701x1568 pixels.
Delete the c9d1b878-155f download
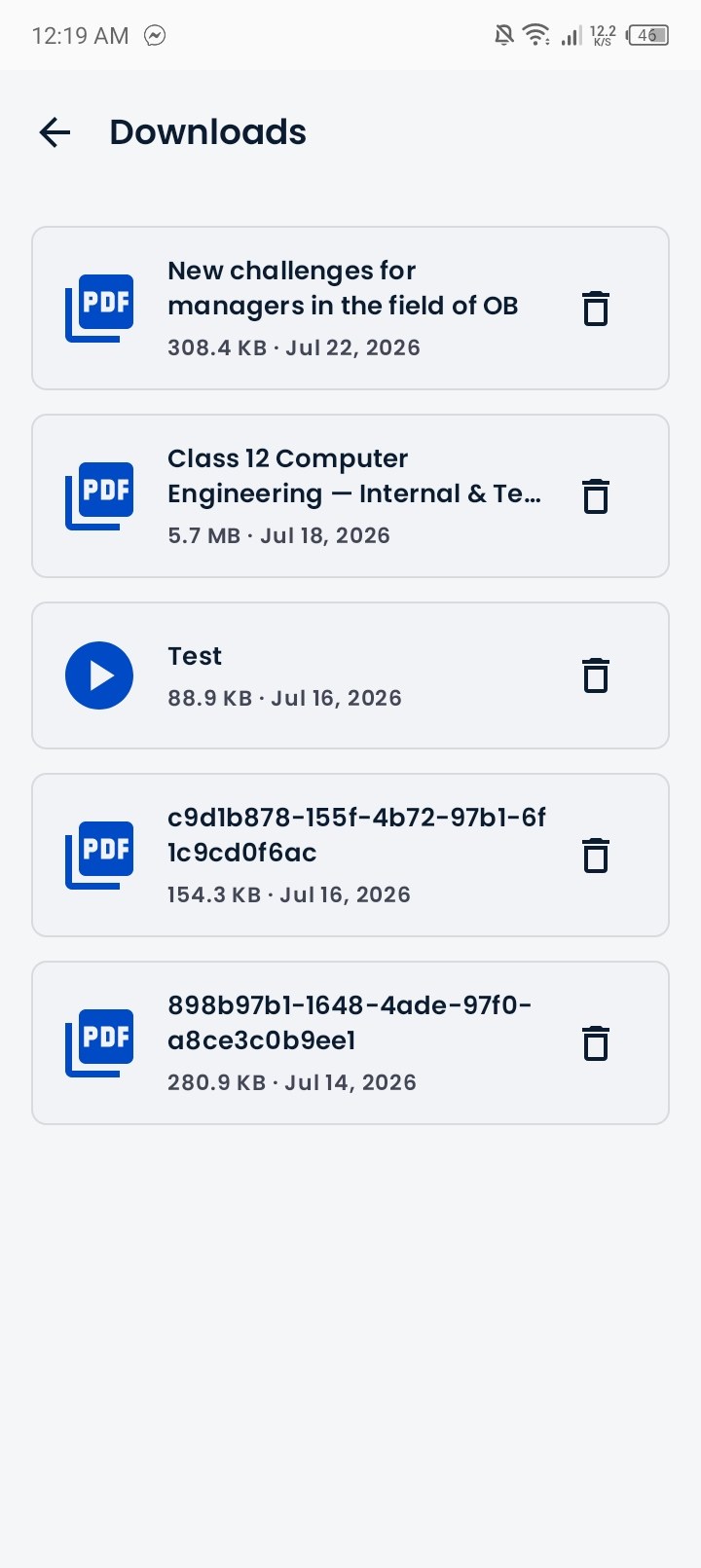596,856
